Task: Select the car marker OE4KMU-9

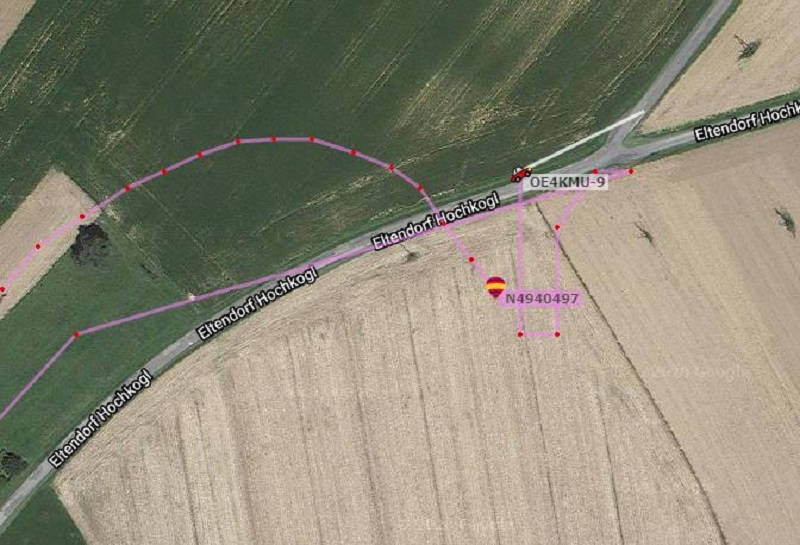Action: pyautogui.click(x=519, y=174)
